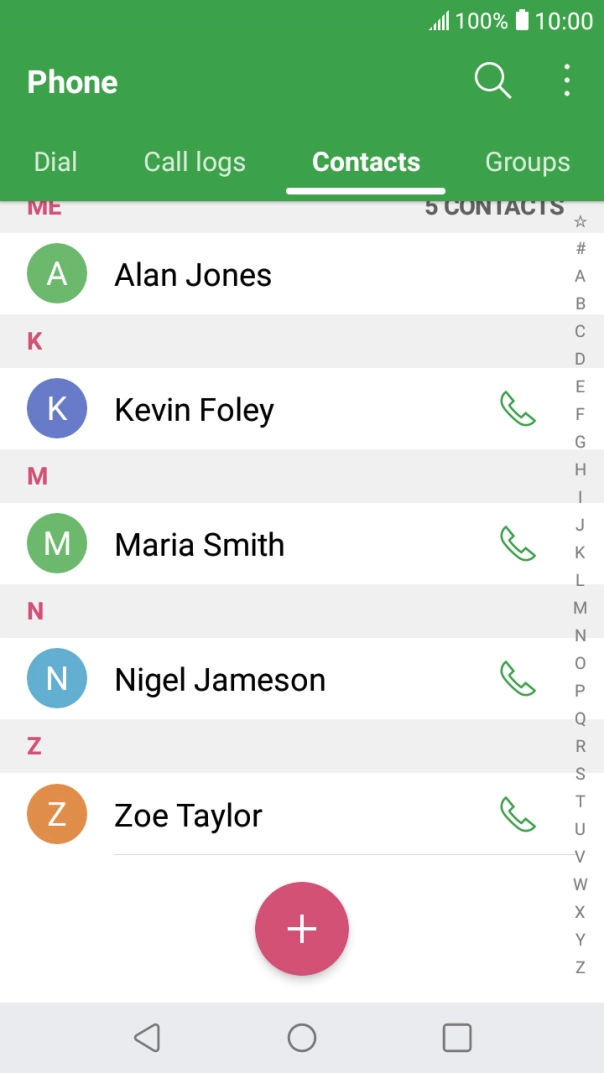Go back with the navigation bar
The width and height of the screenshot is (604, 1073).
(147, 1038)
